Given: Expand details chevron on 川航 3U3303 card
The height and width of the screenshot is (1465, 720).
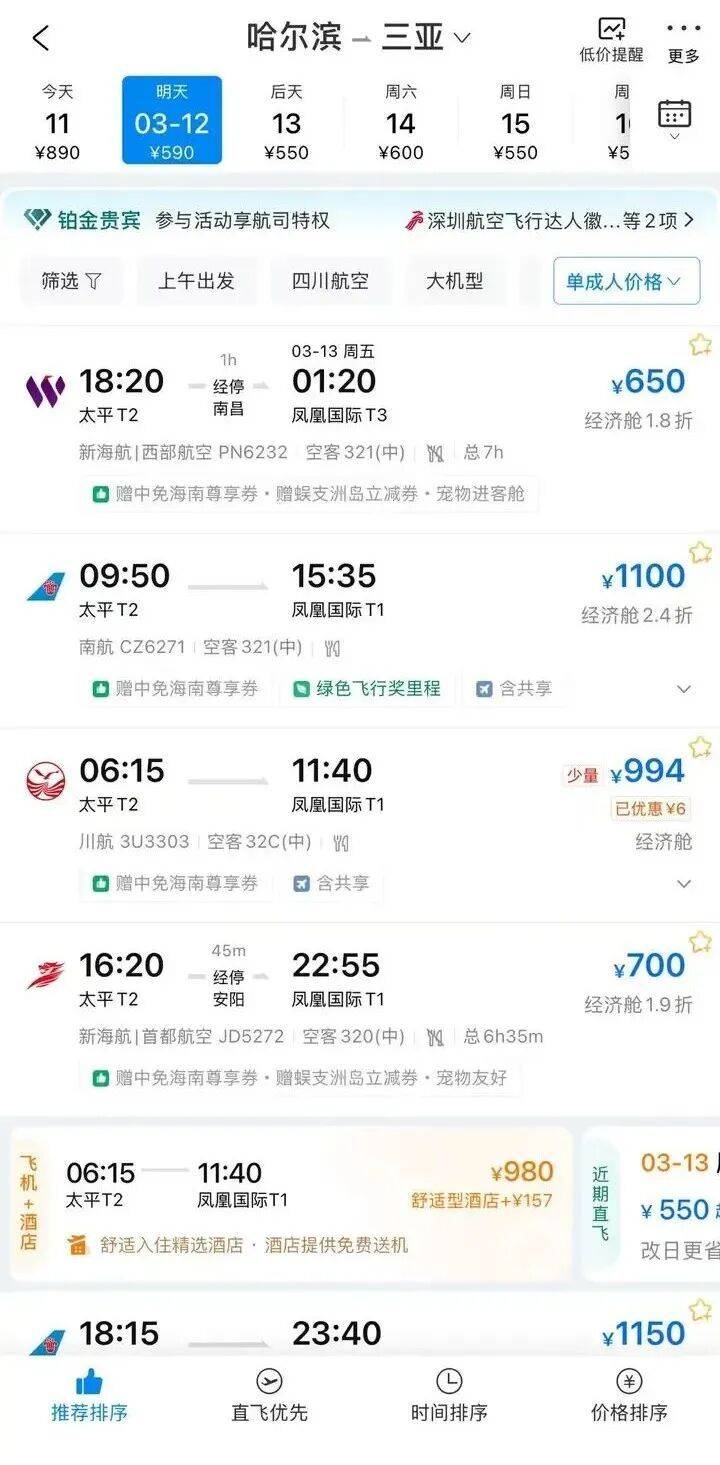Looking at the screenshot, I should (684, 884).
